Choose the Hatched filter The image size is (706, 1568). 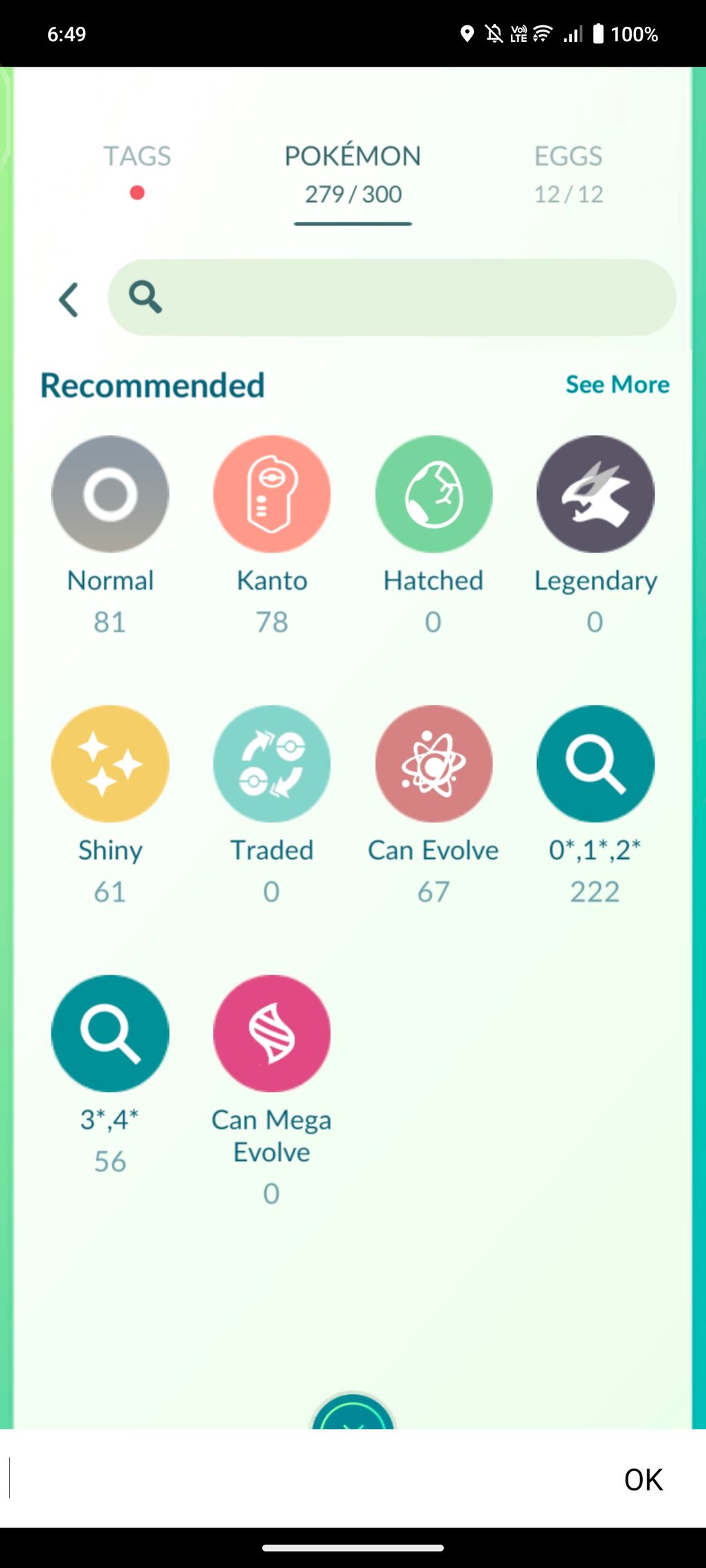point(433,494)
